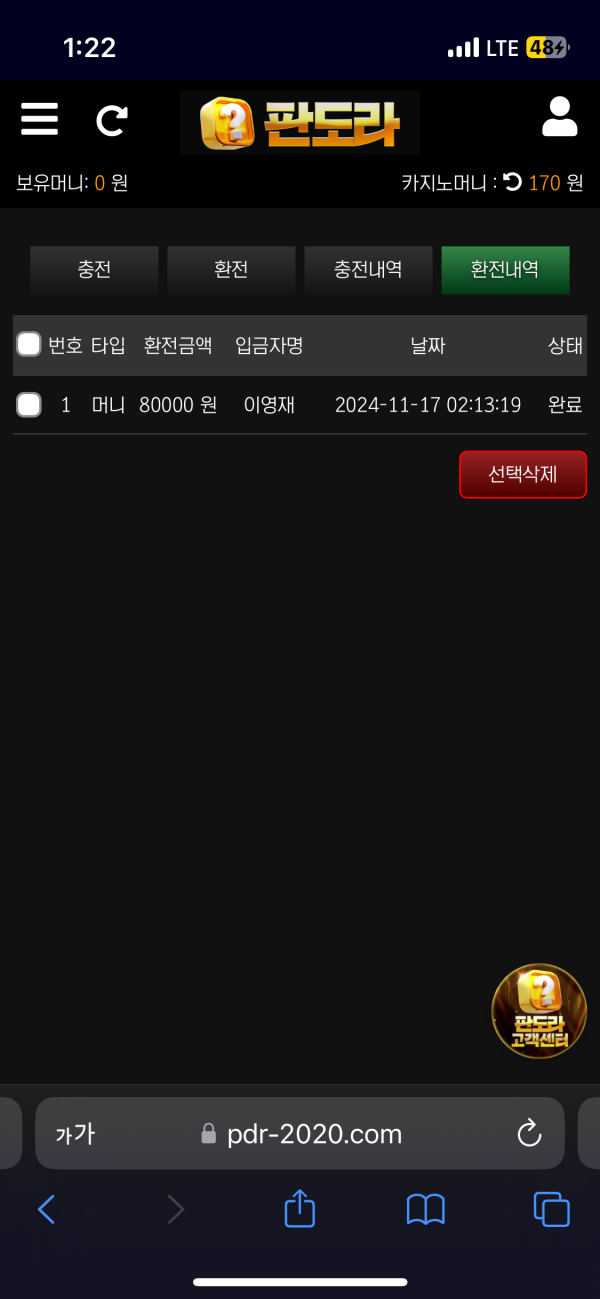Open the user profile icon
600x1299 pixels.
(559, 117)
